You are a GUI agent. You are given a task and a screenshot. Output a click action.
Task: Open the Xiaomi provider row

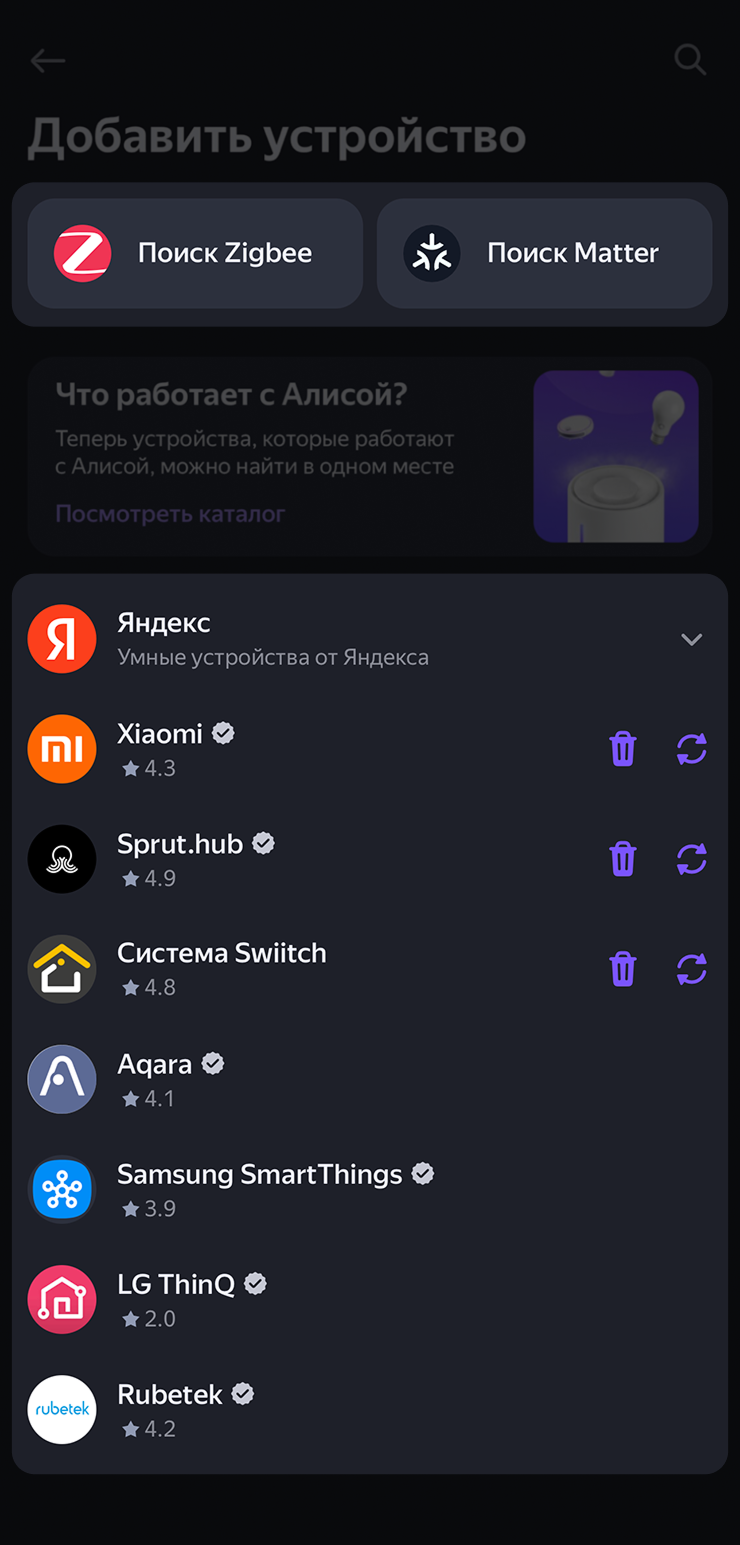[x=300, y=749]
